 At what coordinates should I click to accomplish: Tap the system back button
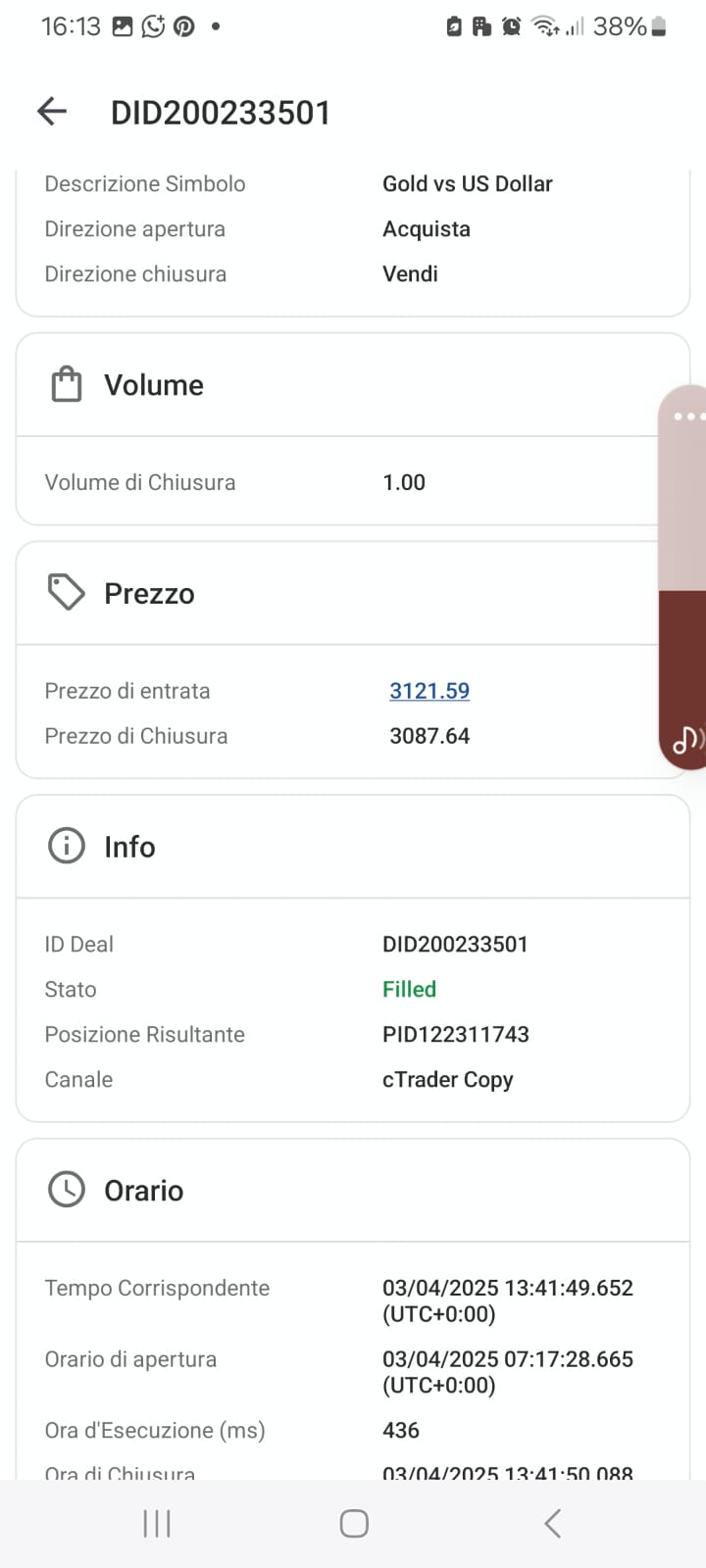552,1523
